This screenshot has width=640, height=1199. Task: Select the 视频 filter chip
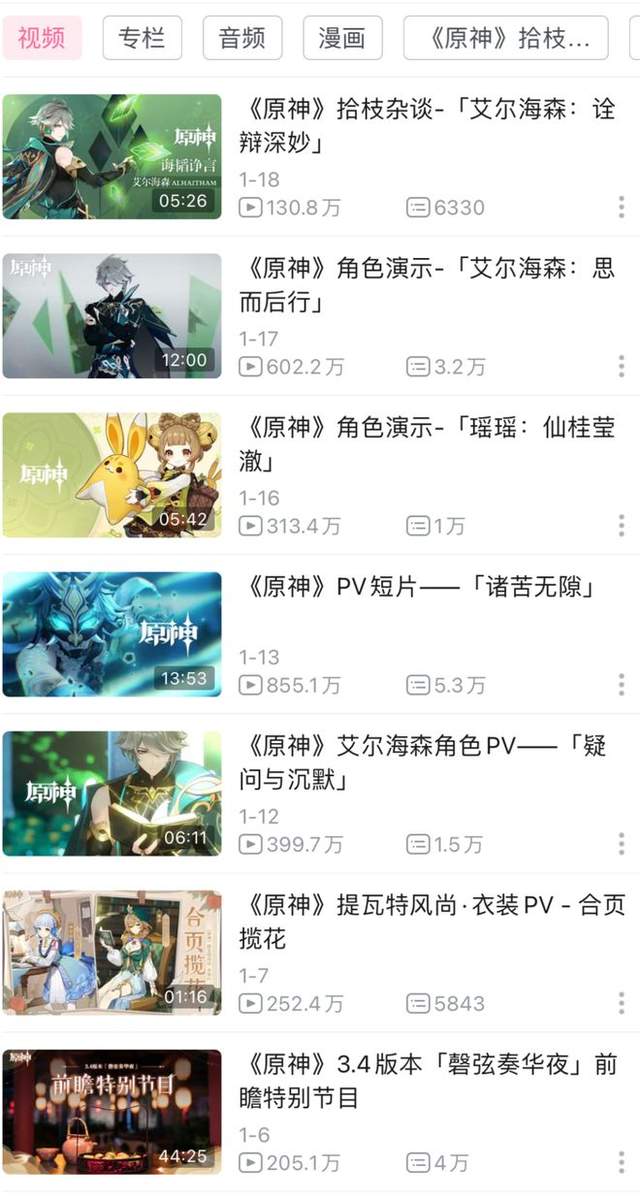pos(42,38)
